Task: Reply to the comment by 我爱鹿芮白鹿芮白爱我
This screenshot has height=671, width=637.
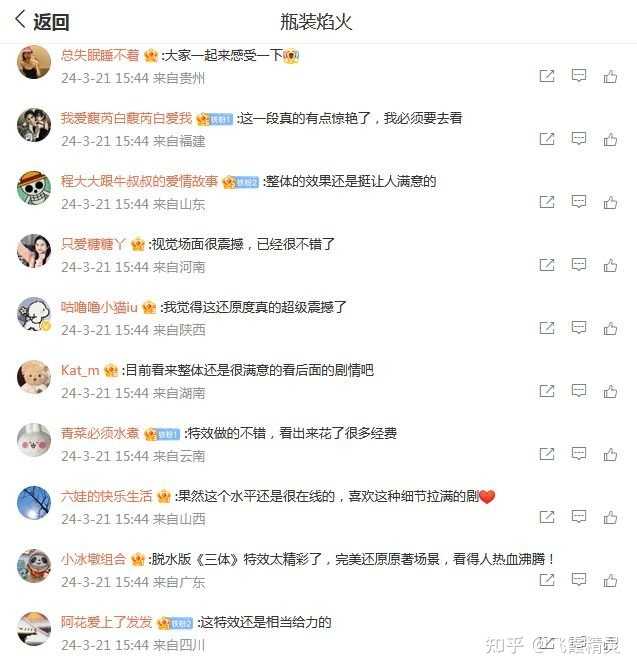Action: (x=578, y=139)
